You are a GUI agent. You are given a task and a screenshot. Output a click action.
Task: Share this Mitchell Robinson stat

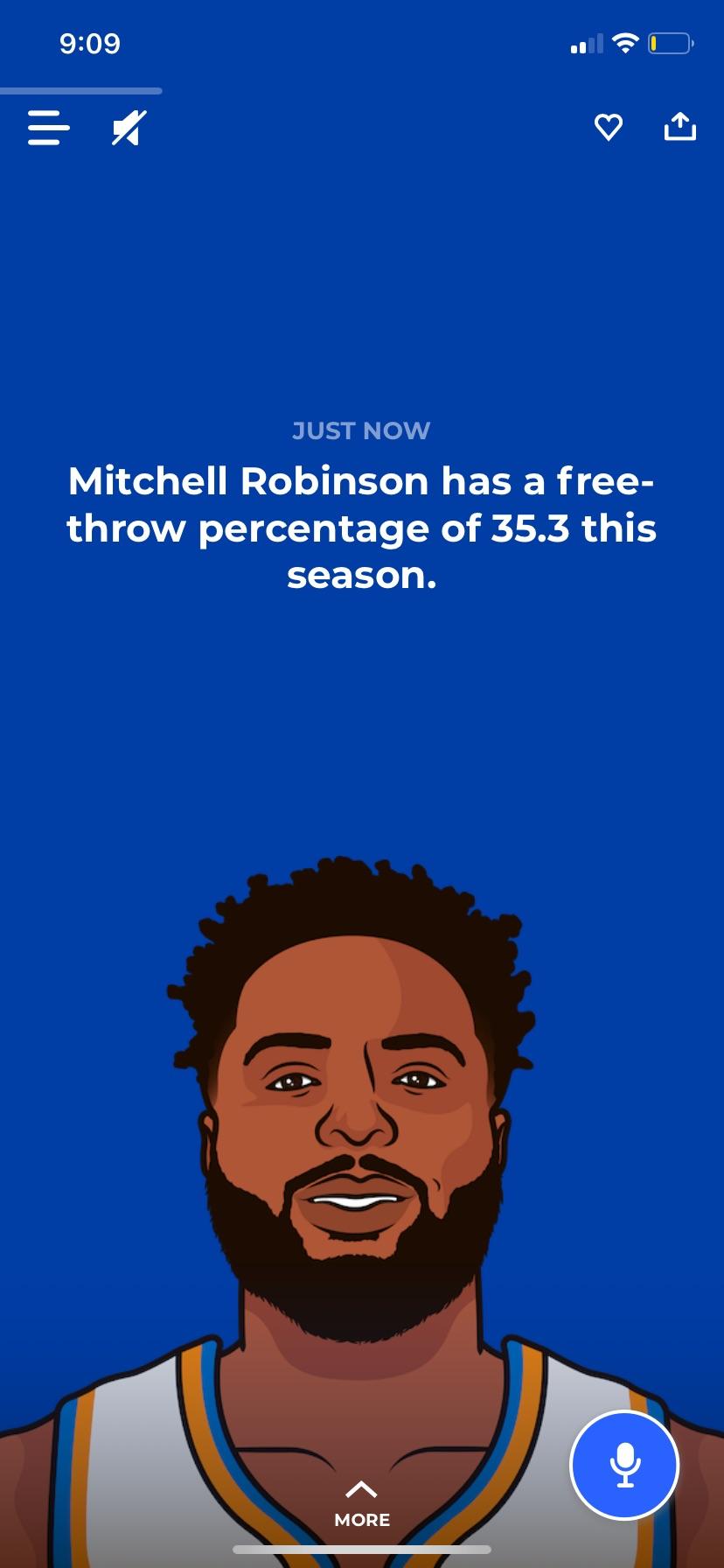click(x=679, y=127)
